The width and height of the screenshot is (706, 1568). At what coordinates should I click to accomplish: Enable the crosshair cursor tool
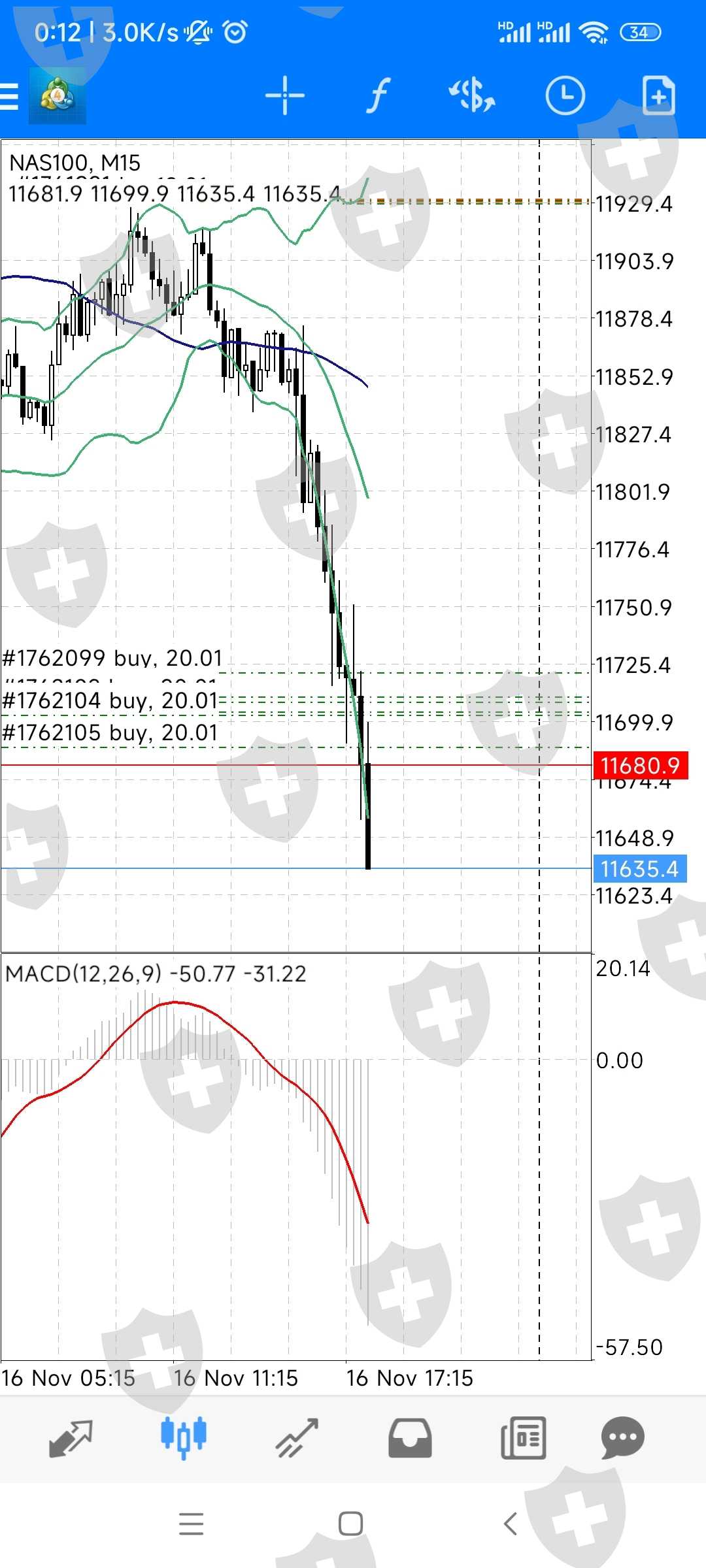[285, 96]
